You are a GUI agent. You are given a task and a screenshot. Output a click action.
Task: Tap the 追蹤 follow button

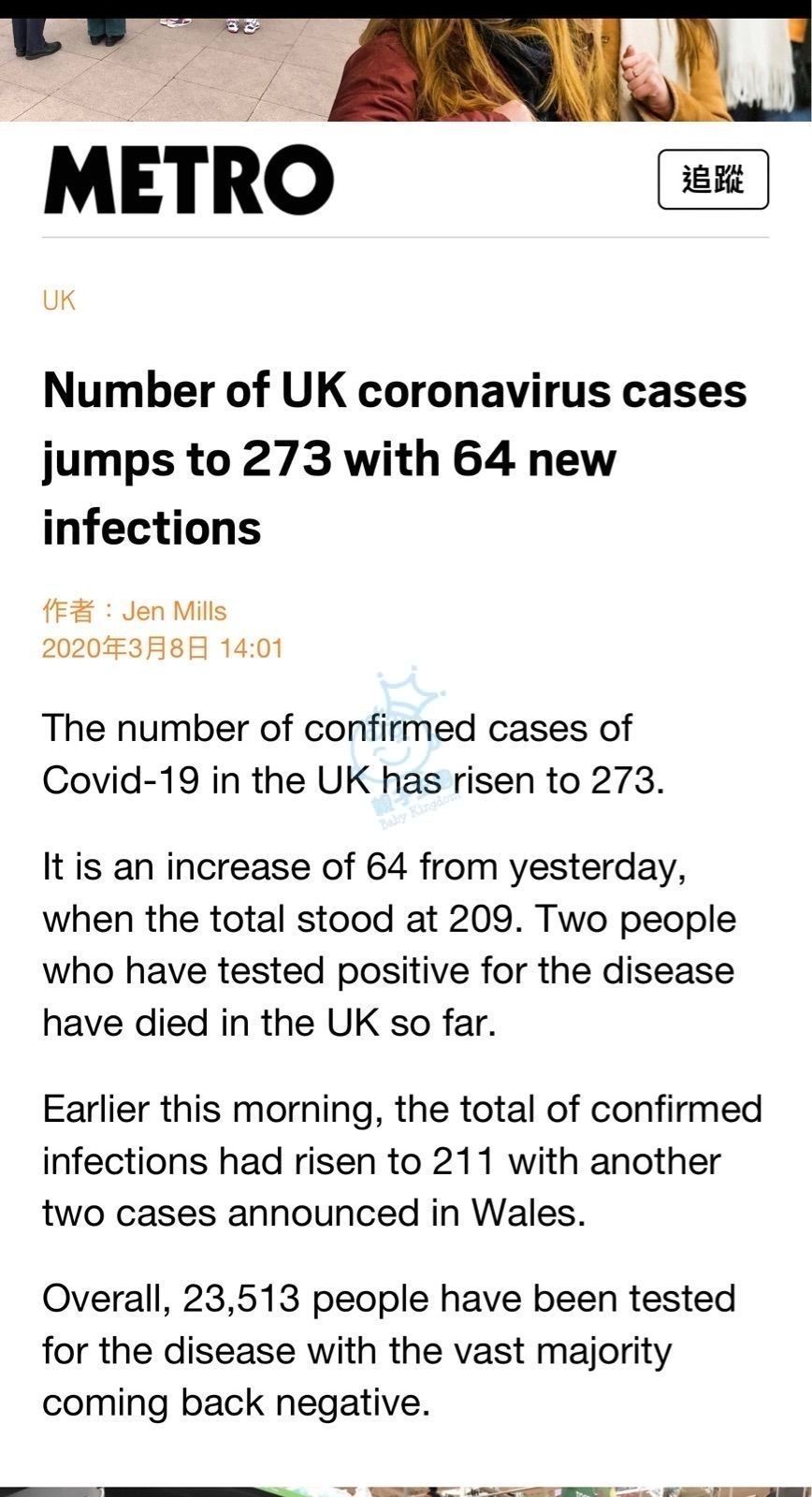[713, 179]
